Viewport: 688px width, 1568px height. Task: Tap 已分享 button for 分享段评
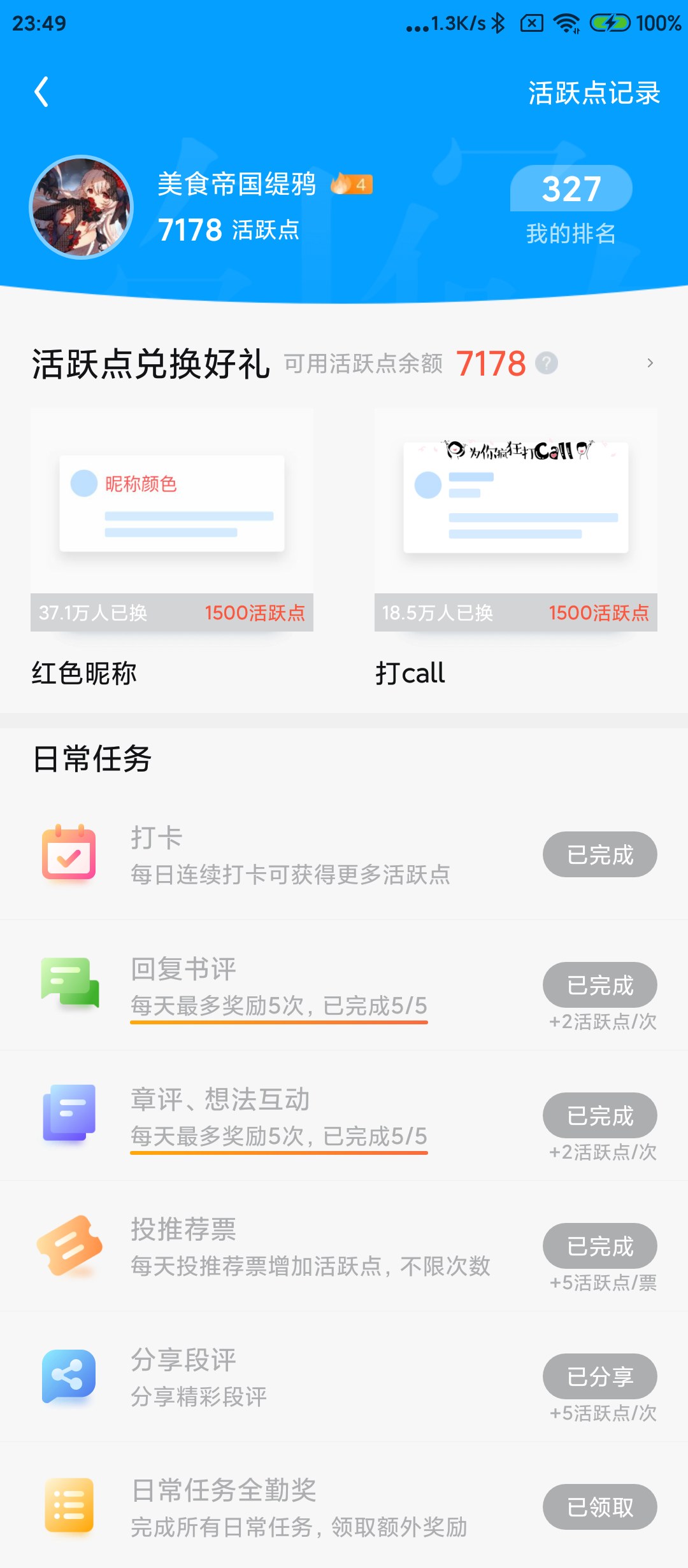[599, 1376]
